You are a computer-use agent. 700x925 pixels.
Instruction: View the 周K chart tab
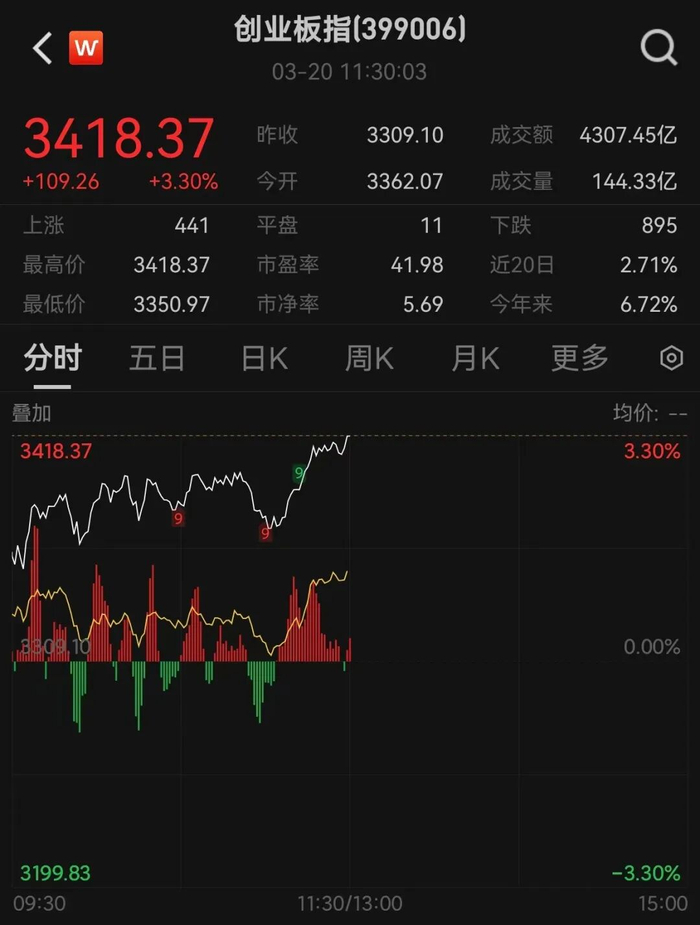[x=369, y=358]
